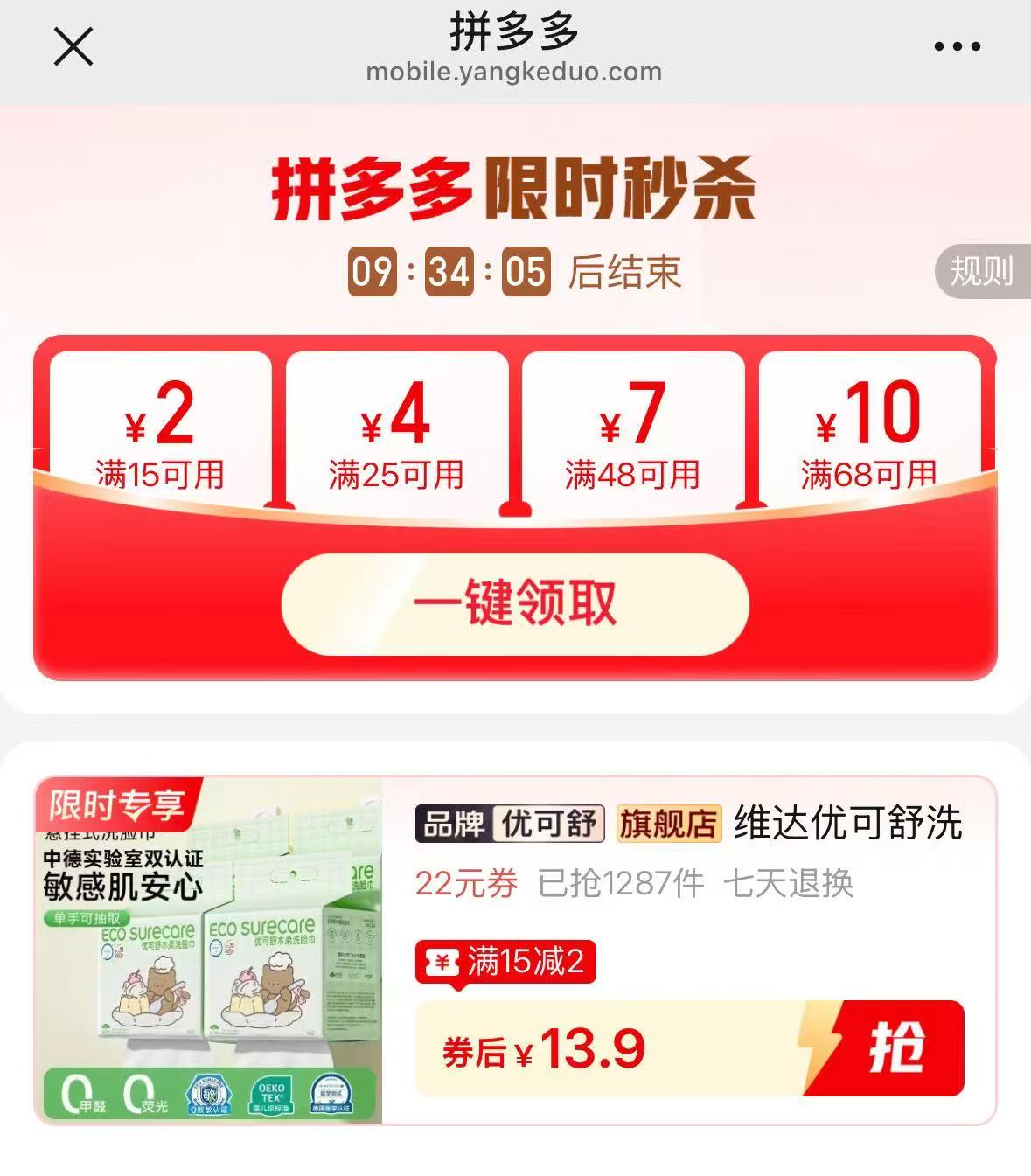1031x1176 pixels.
Task: Open the three-dot overflow menu
Action: tap(957, 46)
